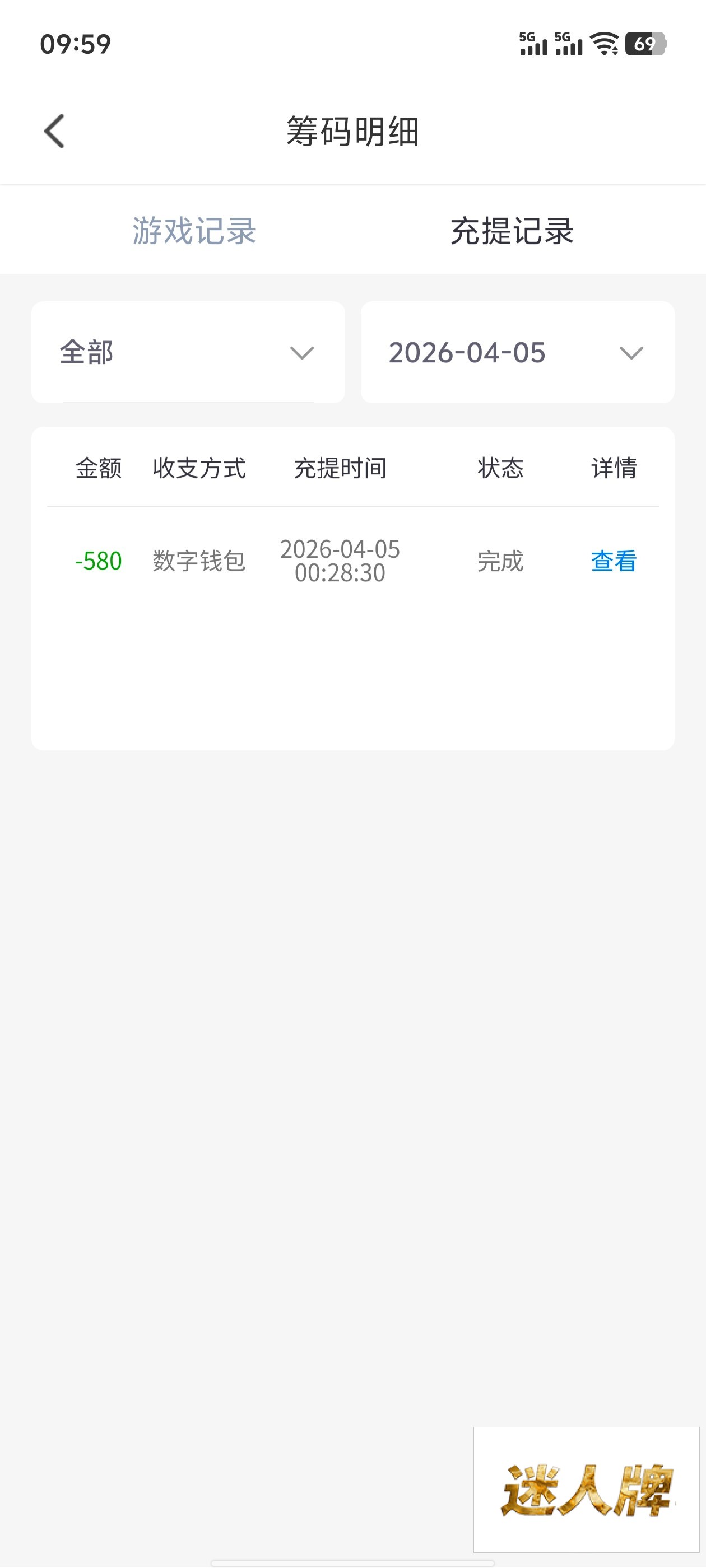Switch to the 游戏记录 tab
706x1568 pixels.
194,231
